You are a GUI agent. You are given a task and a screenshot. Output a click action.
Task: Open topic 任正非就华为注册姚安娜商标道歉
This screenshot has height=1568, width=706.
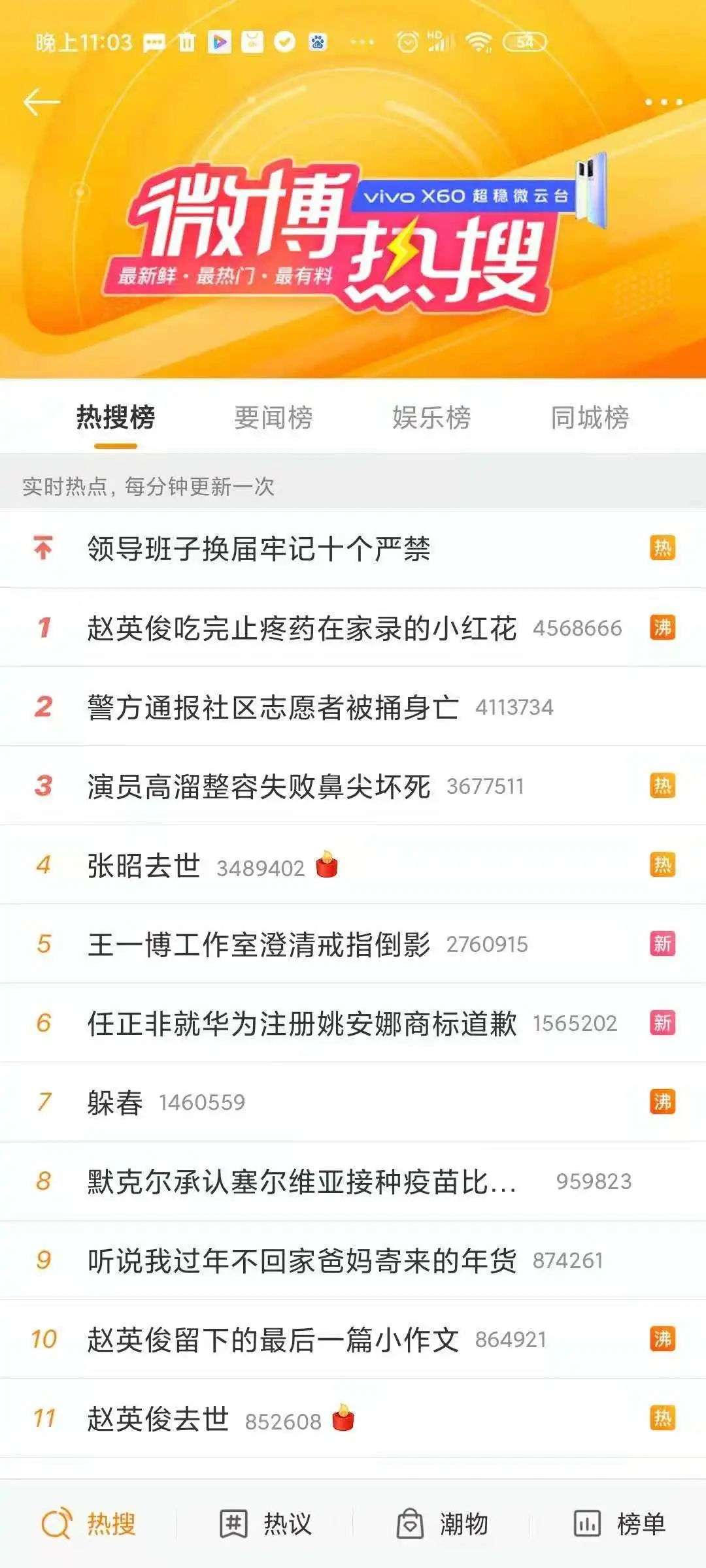tap(302, 1024)
